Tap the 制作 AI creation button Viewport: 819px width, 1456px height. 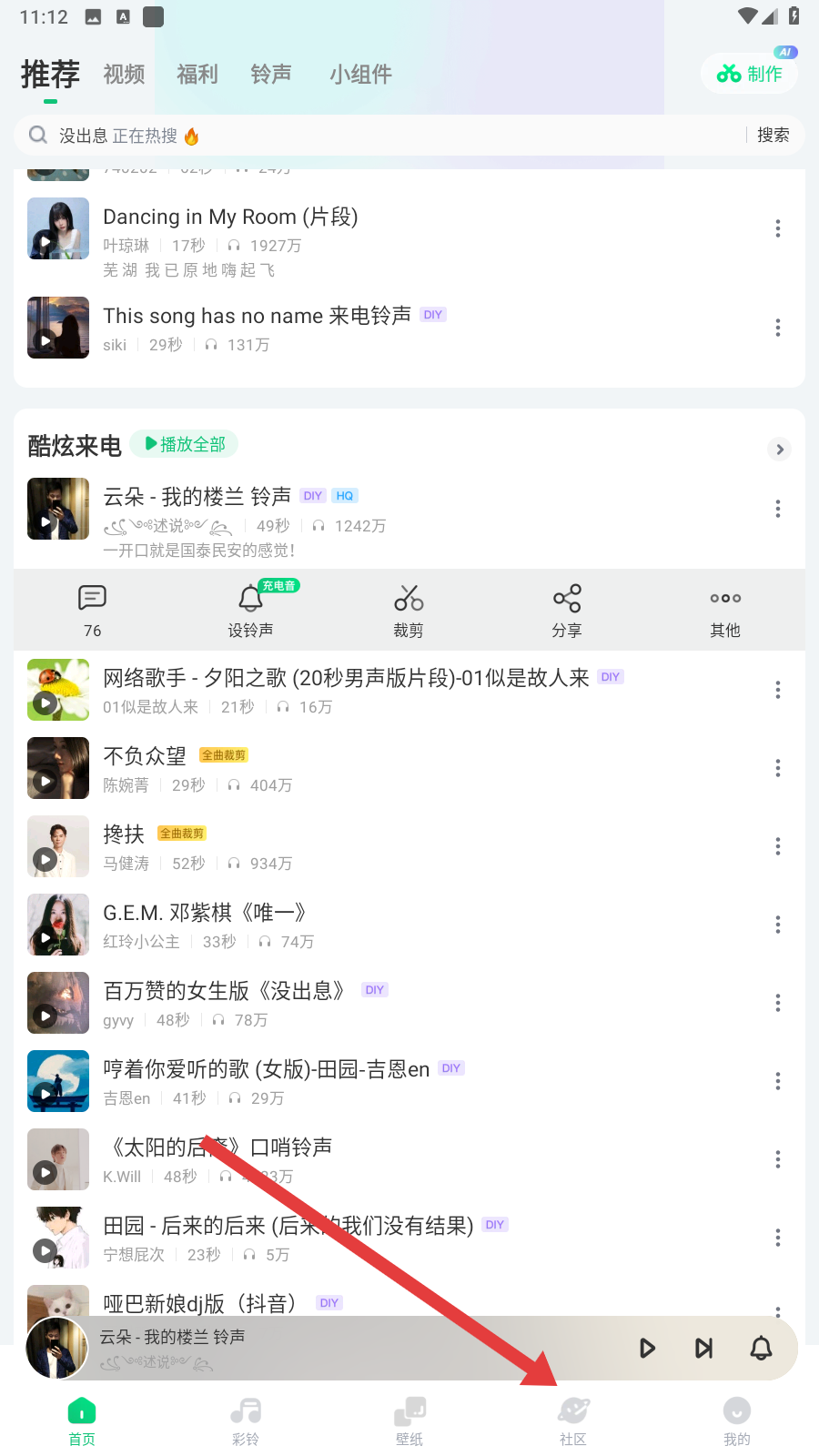(x=749, y=74)
